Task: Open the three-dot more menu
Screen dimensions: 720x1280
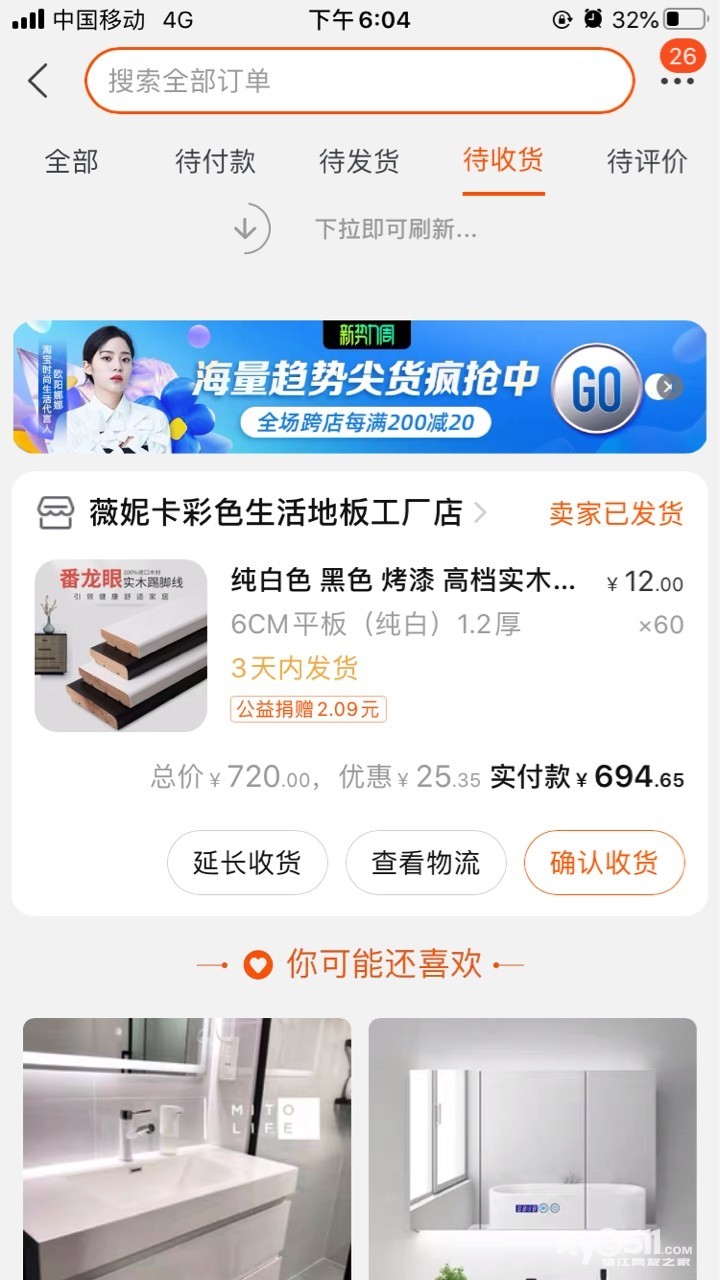Action: point(677,80)
